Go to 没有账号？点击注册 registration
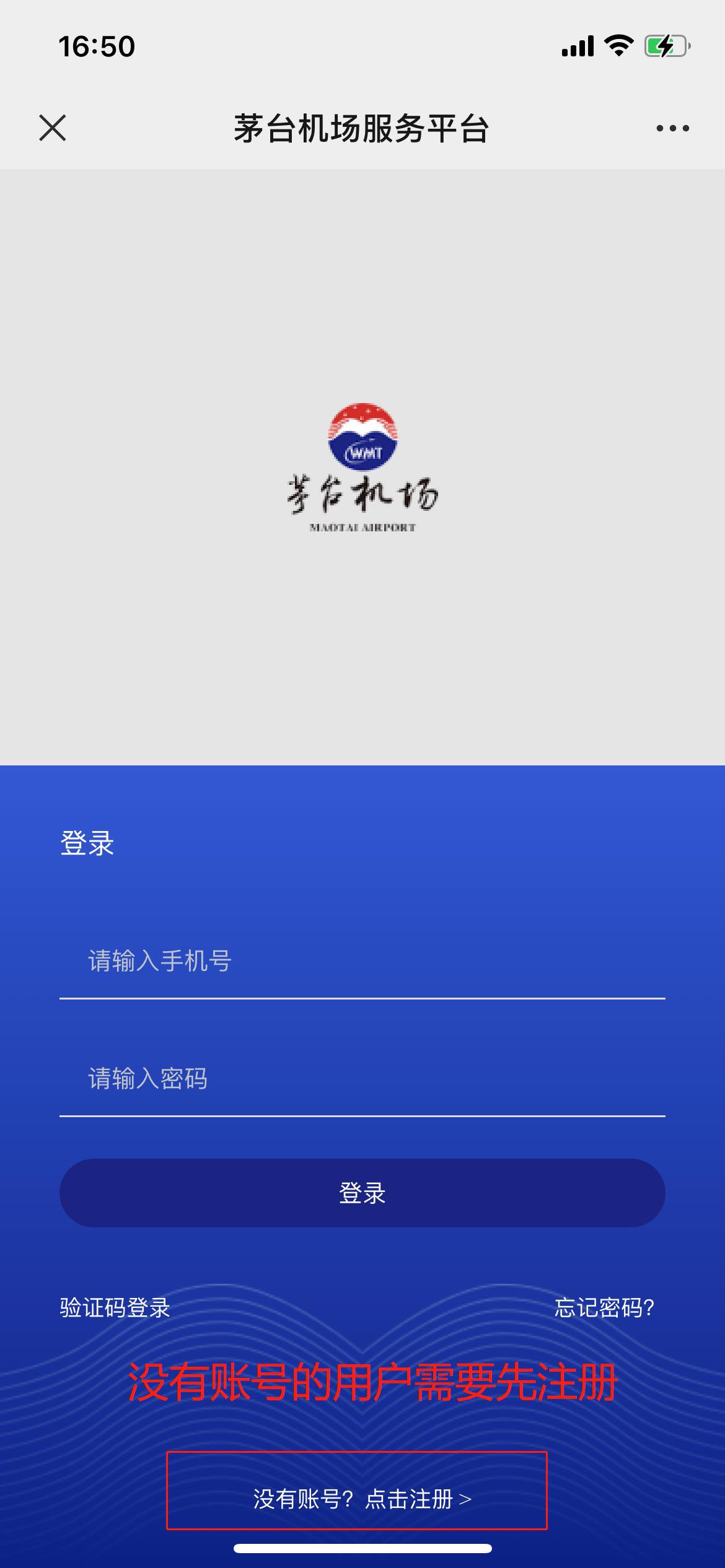Screen dimensions: 725x1568 pyautogui.click(x=362, y=1499)
